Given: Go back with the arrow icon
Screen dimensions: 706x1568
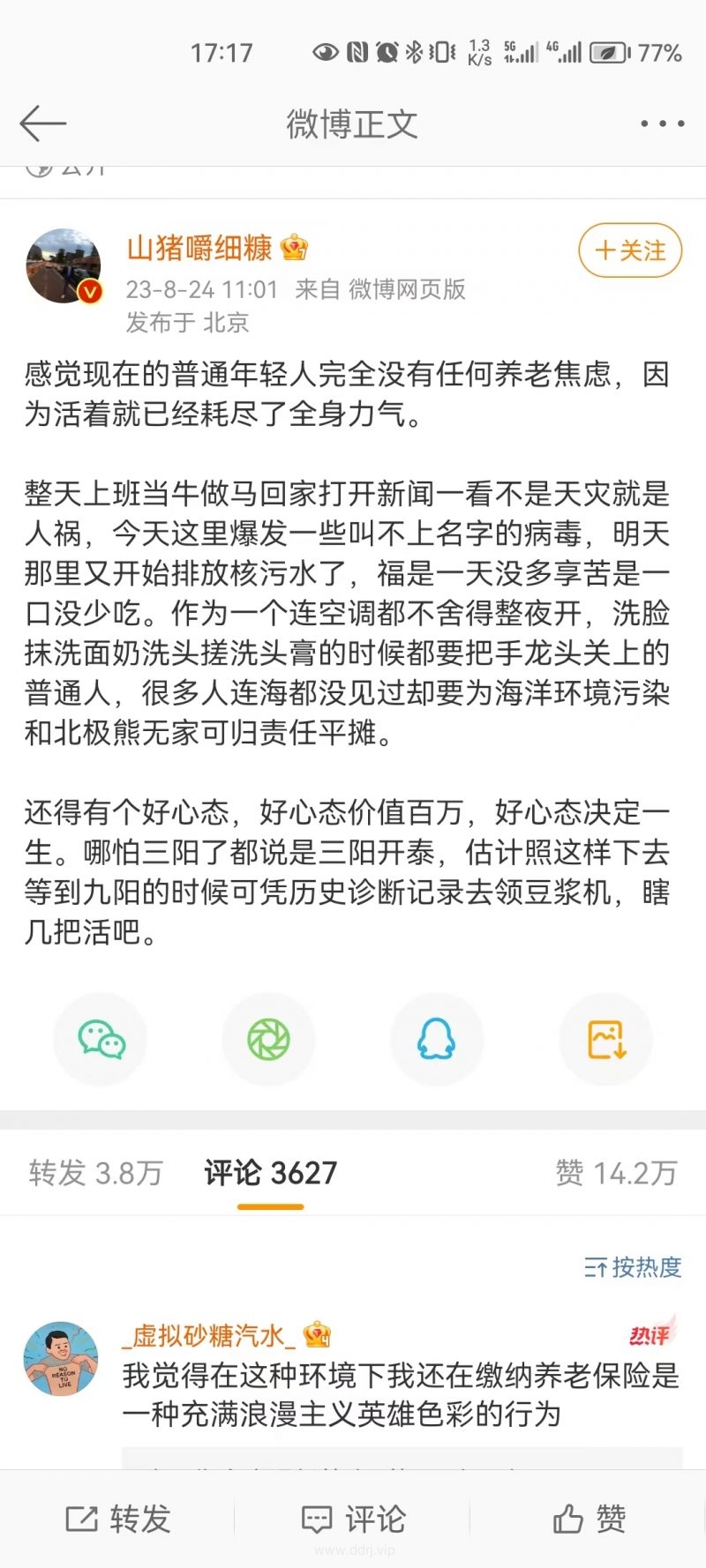Looking at the screenshot, I should [42, 123].
